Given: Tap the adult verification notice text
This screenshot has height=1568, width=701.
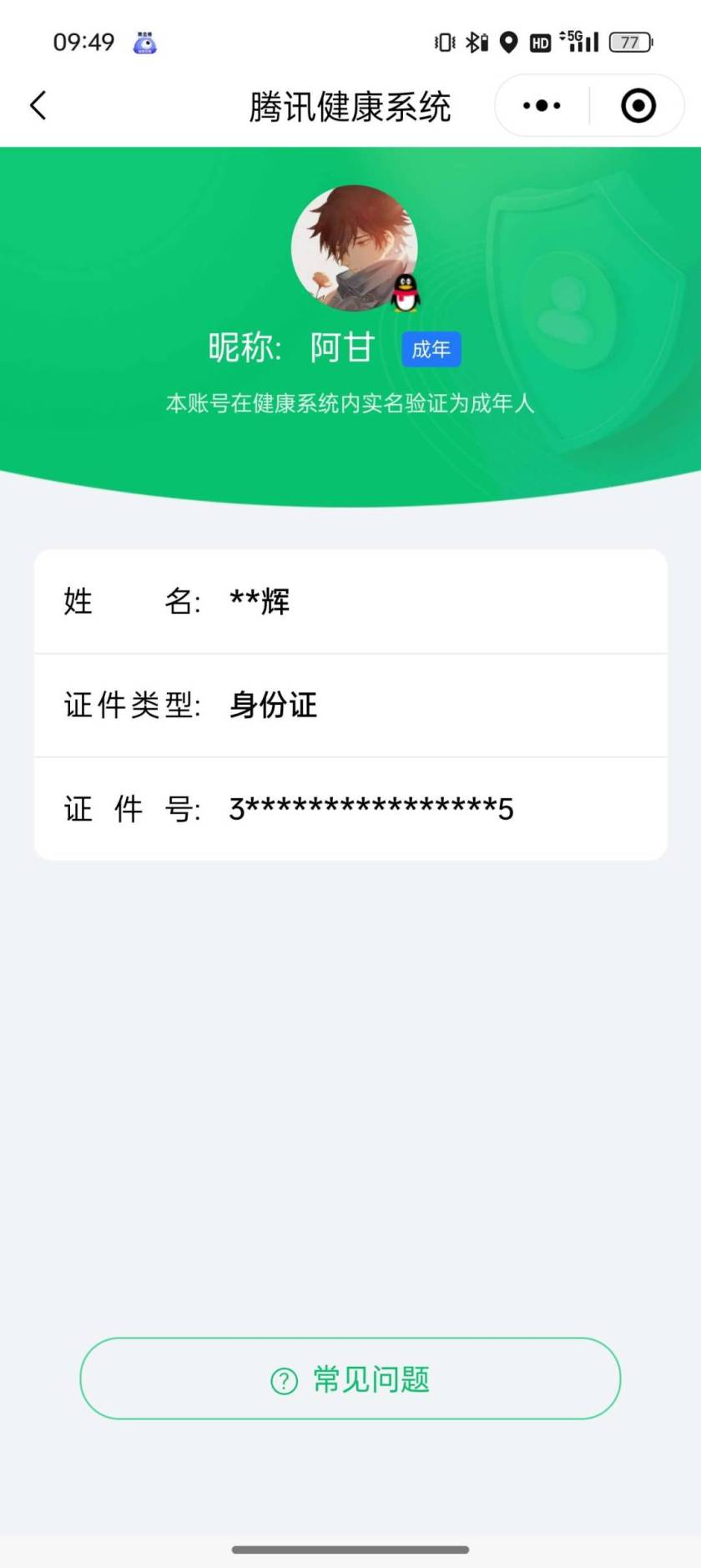Looking at the screenshot, I should click(350, 404).
